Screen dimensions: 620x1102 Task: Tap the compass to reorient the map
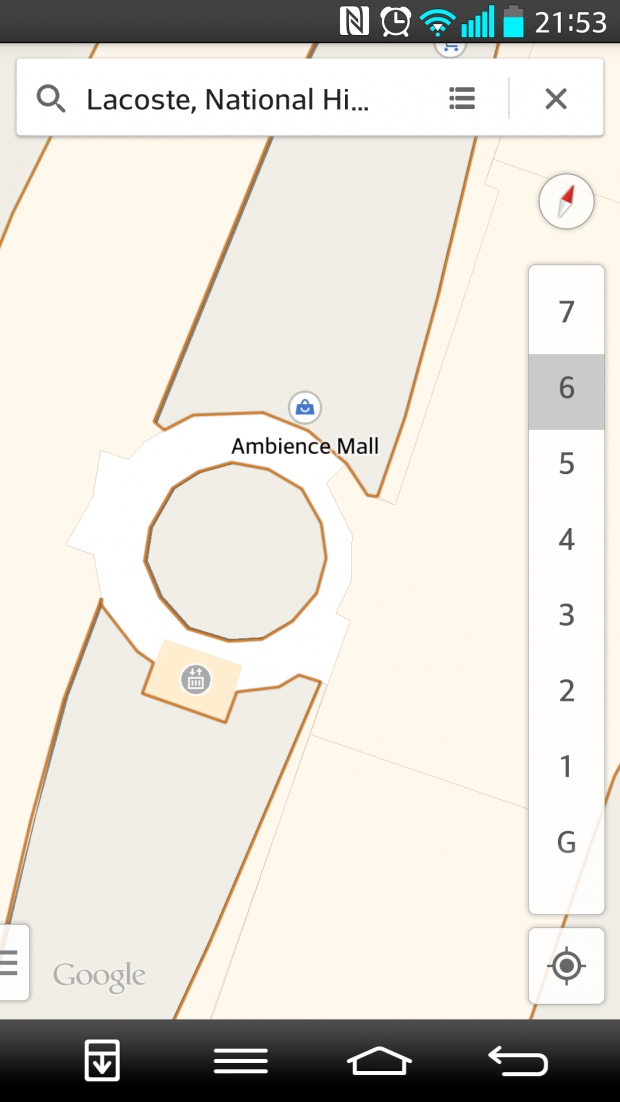click(x=566, y=202)
